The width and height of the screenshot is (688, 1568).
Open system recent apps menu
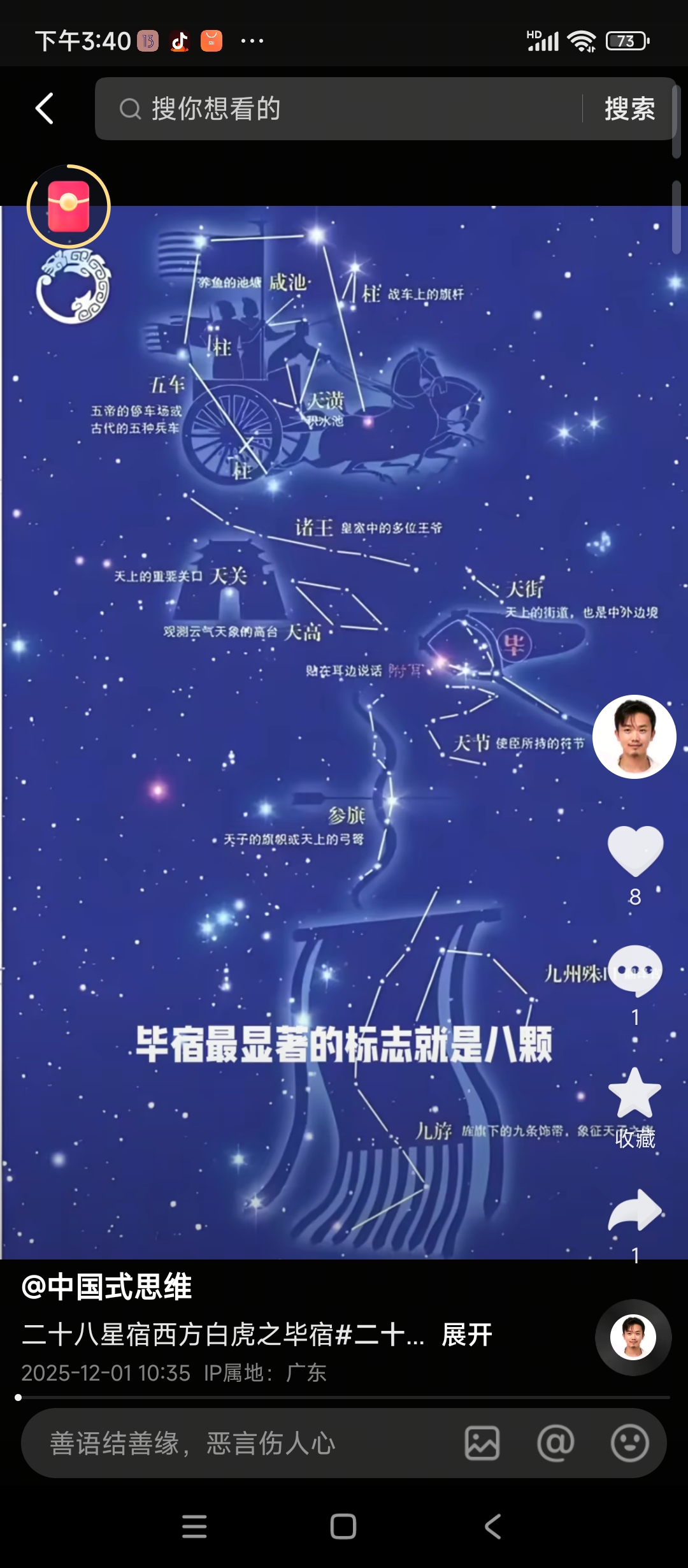pos(194,1527)
